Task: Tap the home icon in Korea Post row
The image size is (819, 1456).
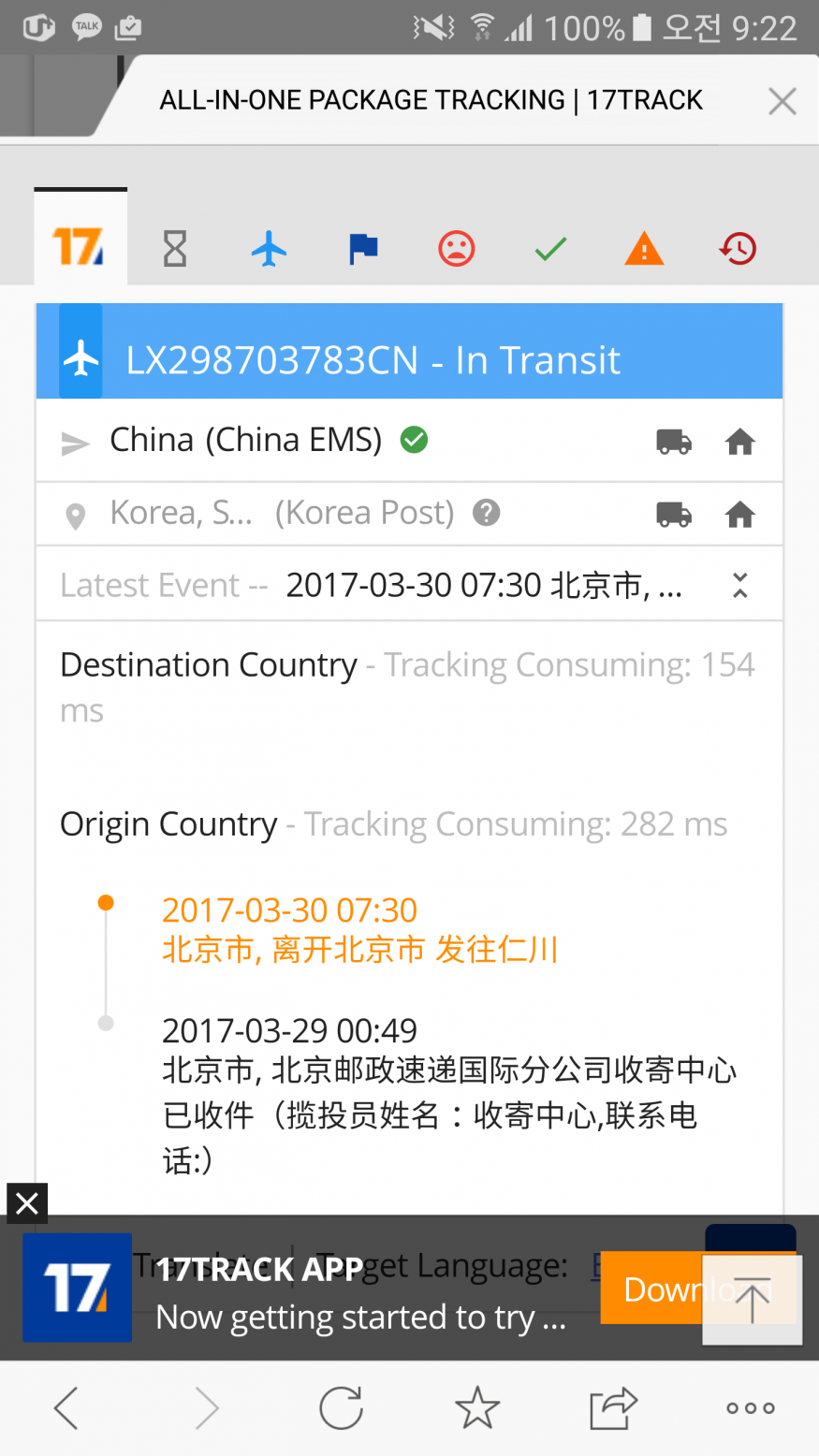Action: (x=739, y=515)
